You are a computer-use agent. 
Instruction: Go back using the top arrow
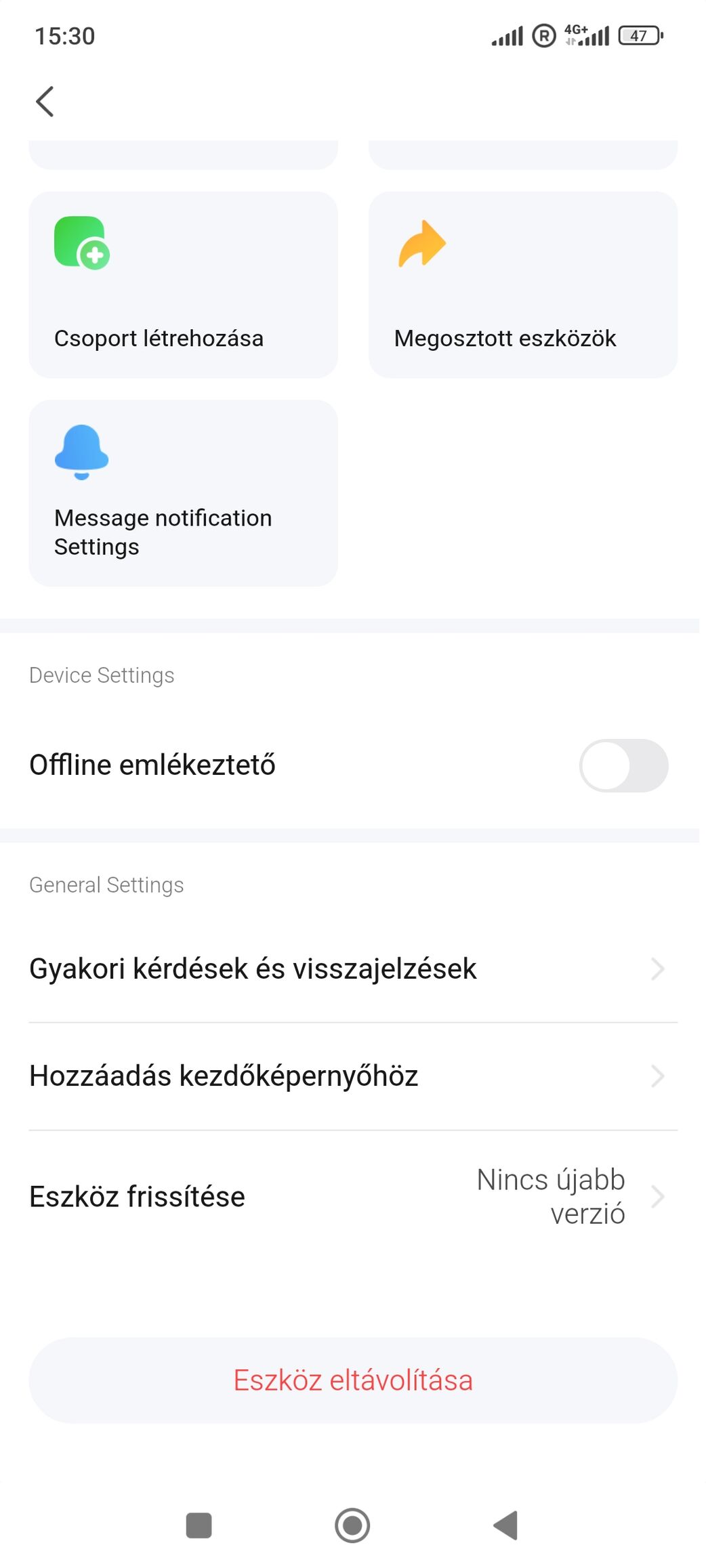coord(45,102)
